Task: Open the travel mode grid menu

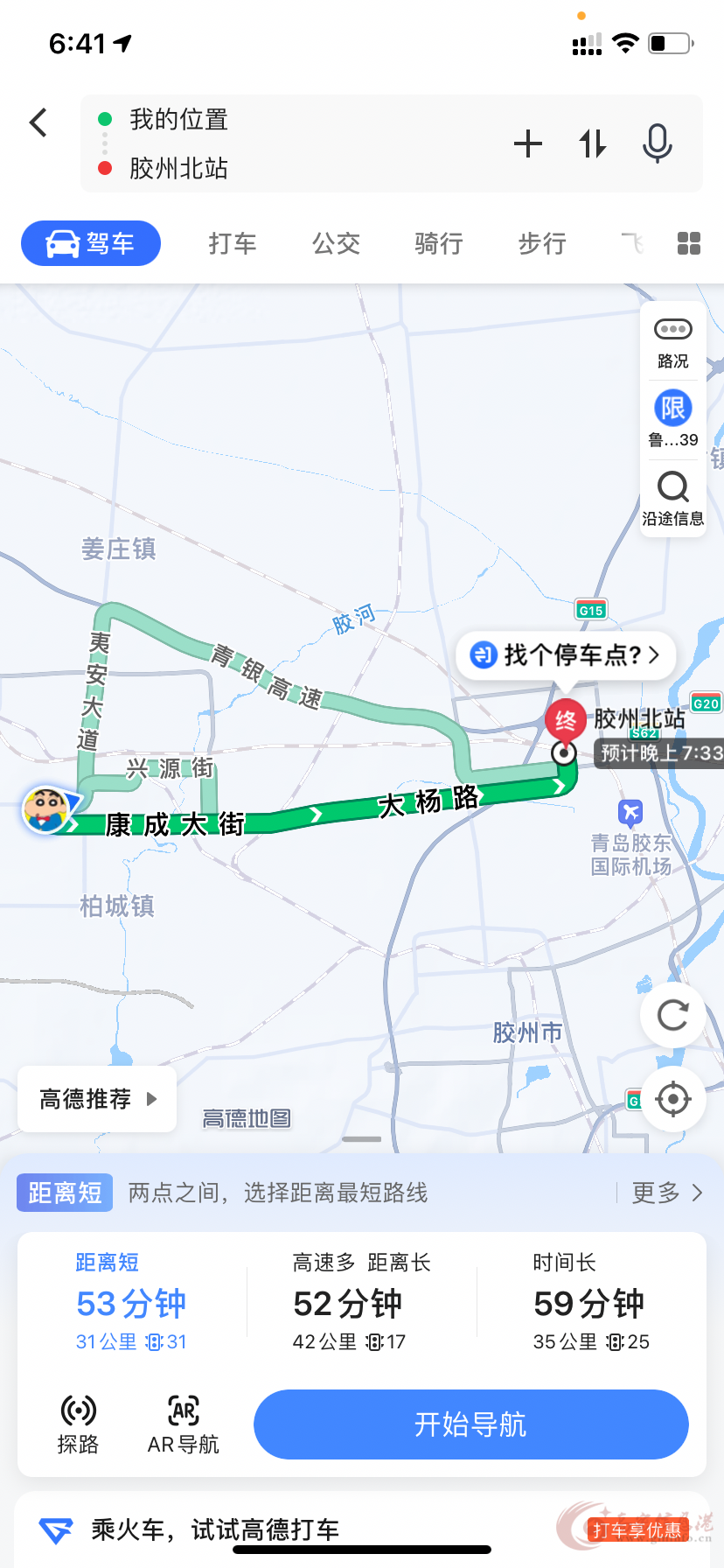Action: pos(689,243)
